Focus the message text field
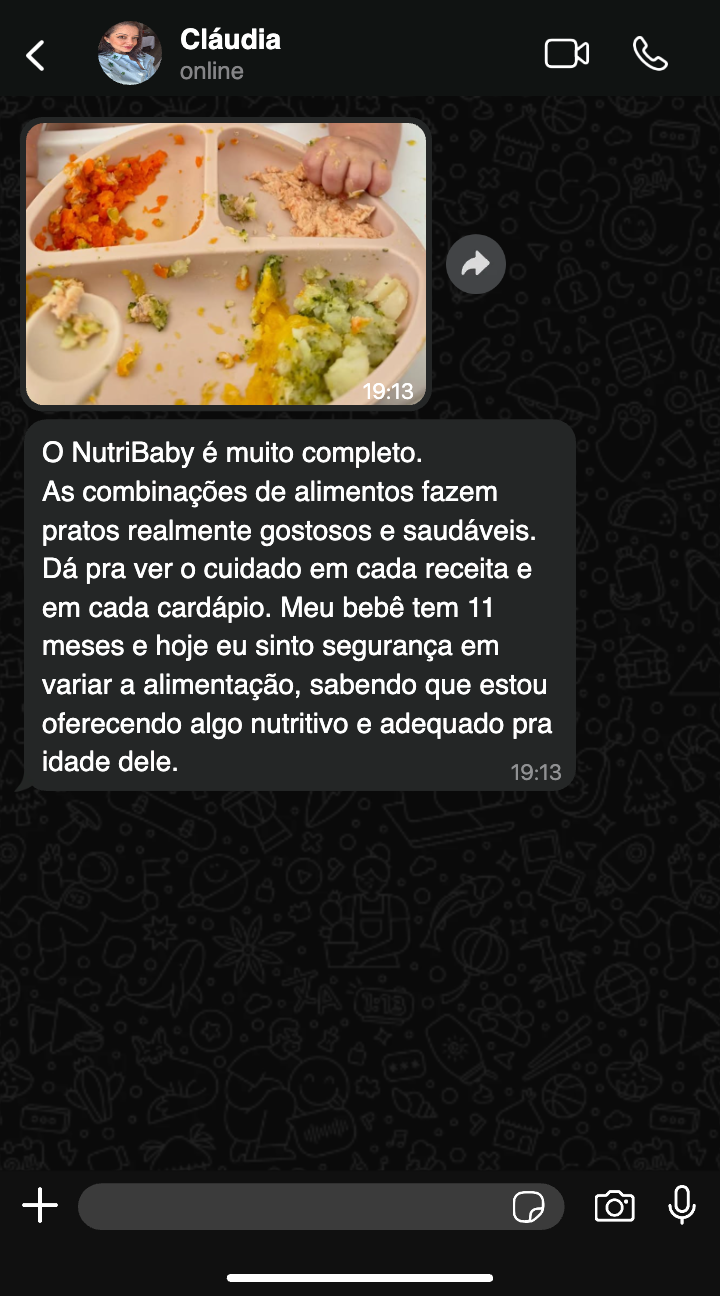Image resolution: width=720 pixels, height=1296 pixels. pyautogui.click(x=290, y=1207)
